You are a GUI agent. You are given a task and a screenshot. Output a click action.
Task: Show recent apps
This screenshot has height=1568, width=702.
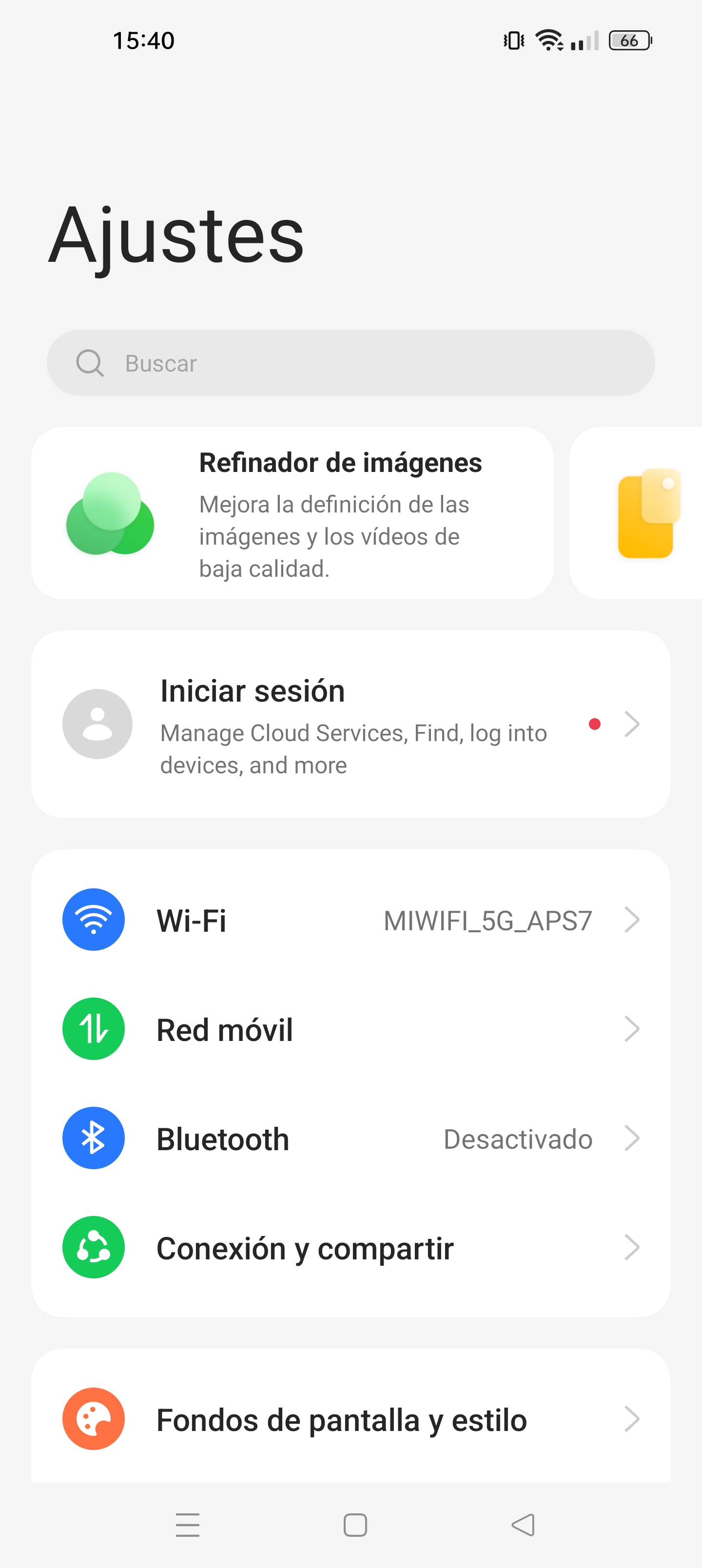[x=188, y=1525]
